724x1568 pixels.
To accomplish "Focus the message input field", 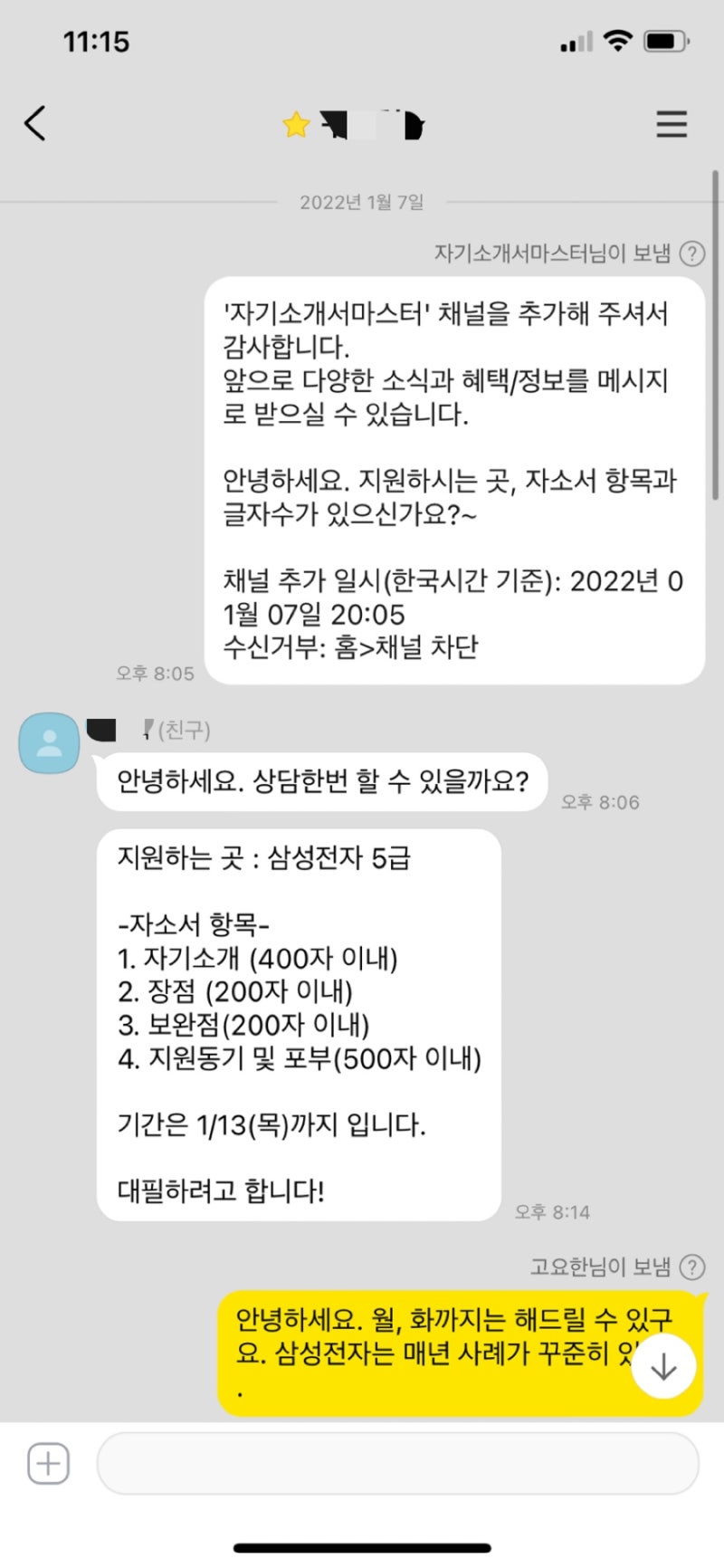I will coord(397,1464).
